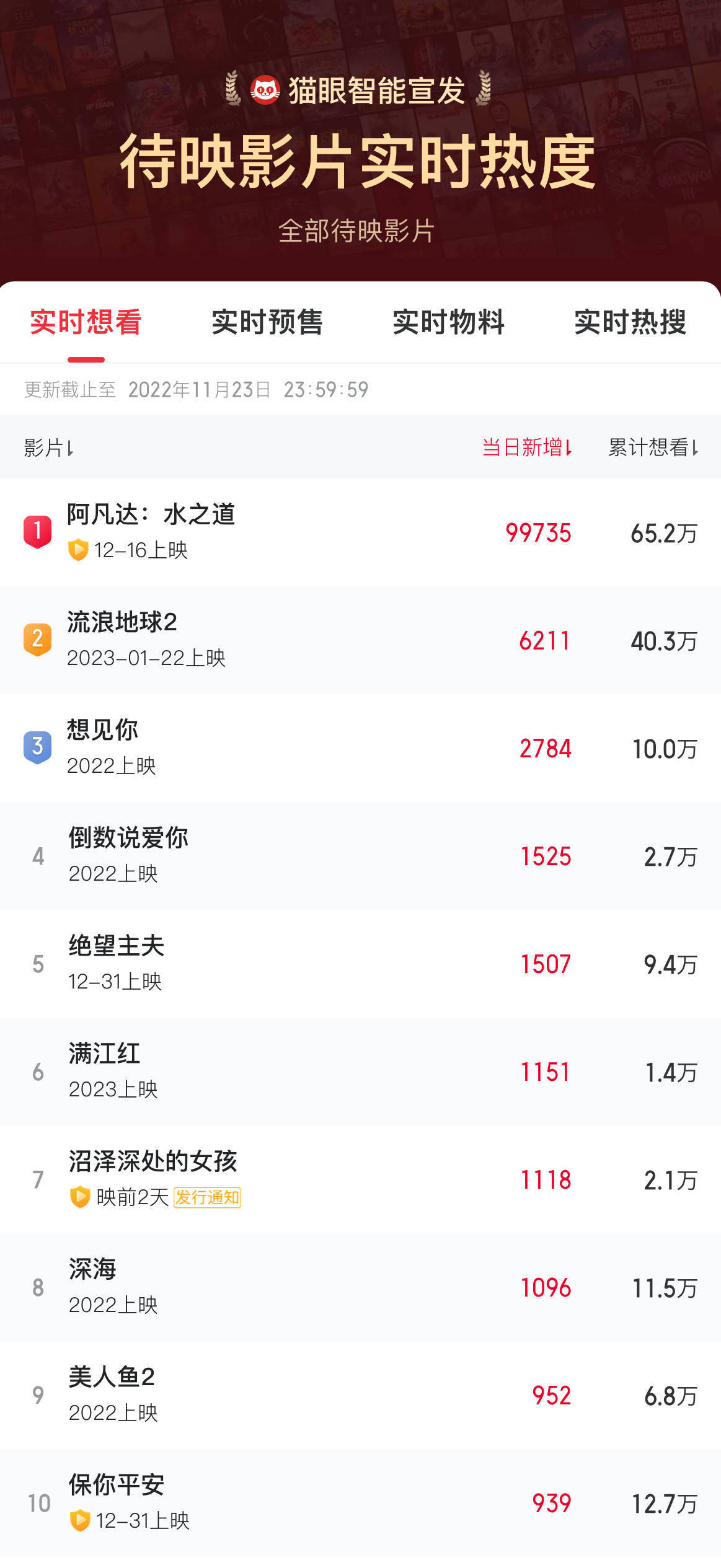The width and height of the screenshot is (721, 1568).
Task: View details for 满江红
Action: pyautogui.click(x=360, y=1072)
